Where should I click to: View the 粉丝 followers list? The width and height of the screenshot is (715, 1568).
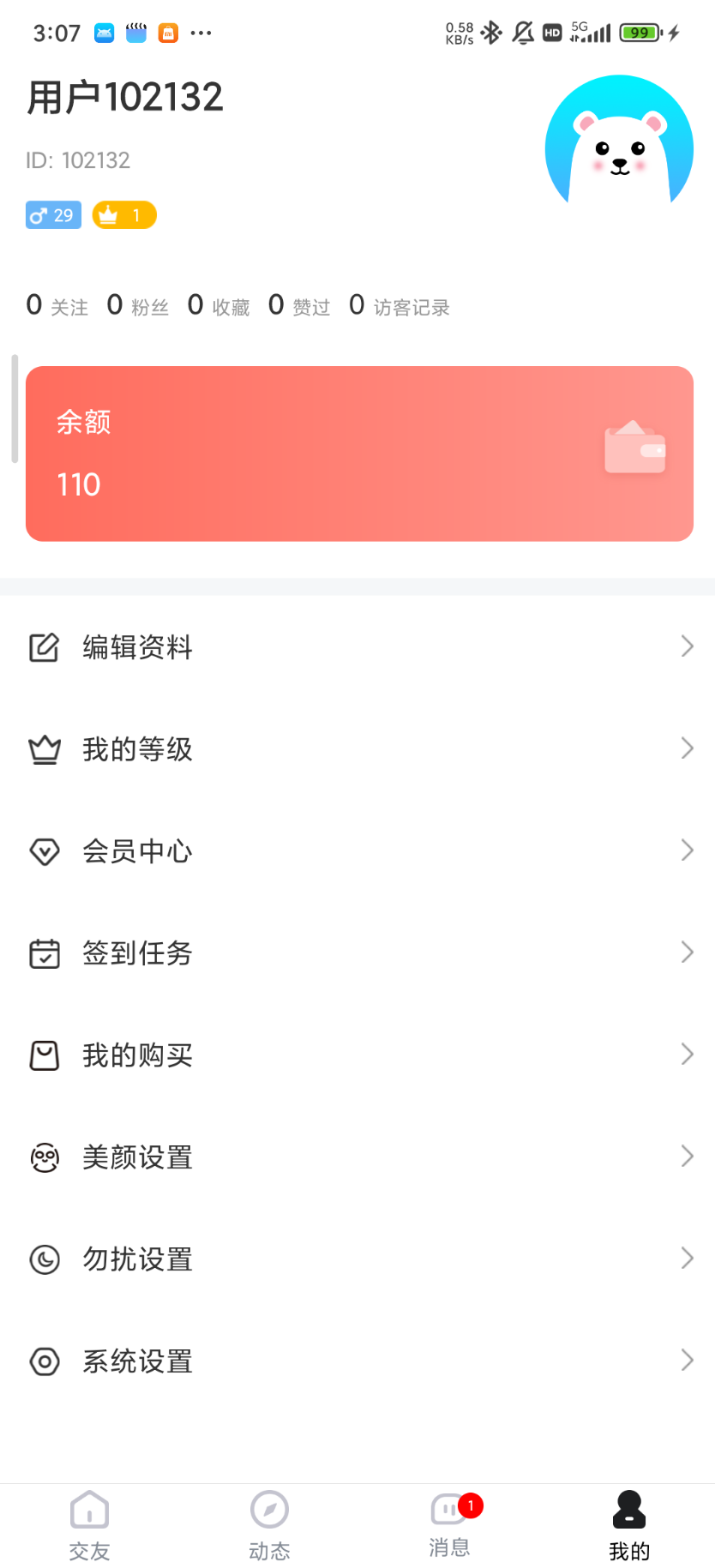click(x=138, y=305)
